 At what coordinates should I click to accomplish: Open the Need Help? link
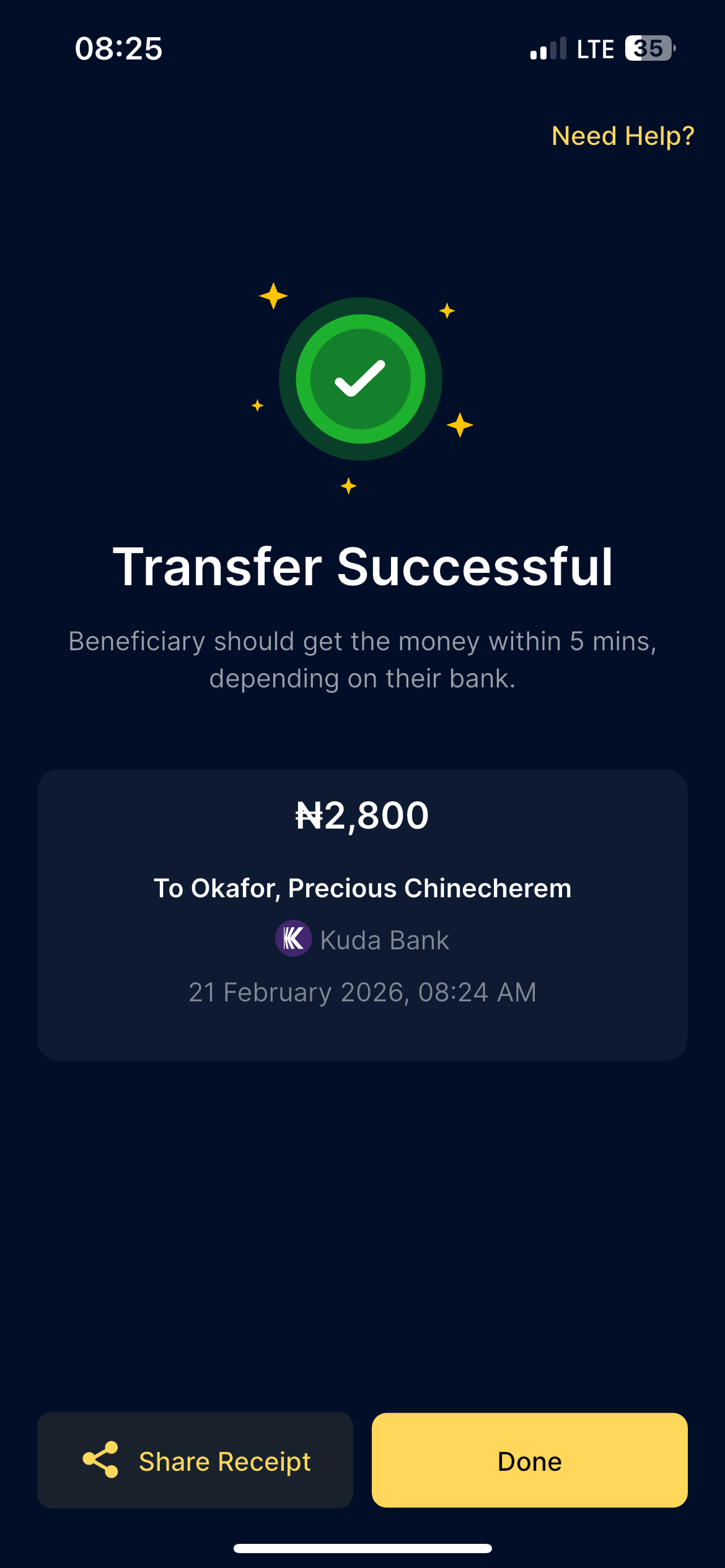point(622,136)
